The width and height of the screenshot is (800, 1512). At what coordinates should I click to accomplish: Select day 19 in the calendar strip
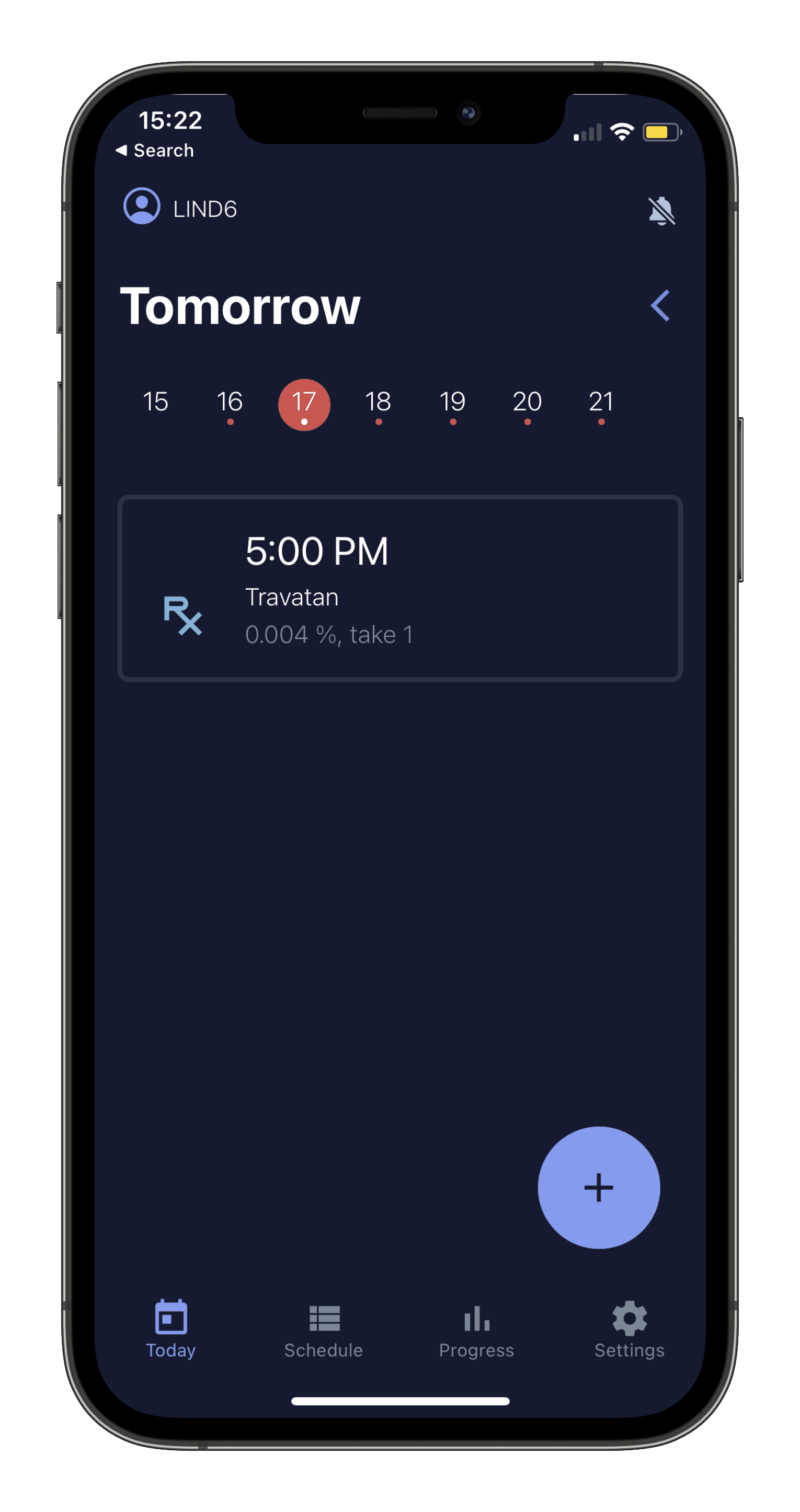coord(452,403)
